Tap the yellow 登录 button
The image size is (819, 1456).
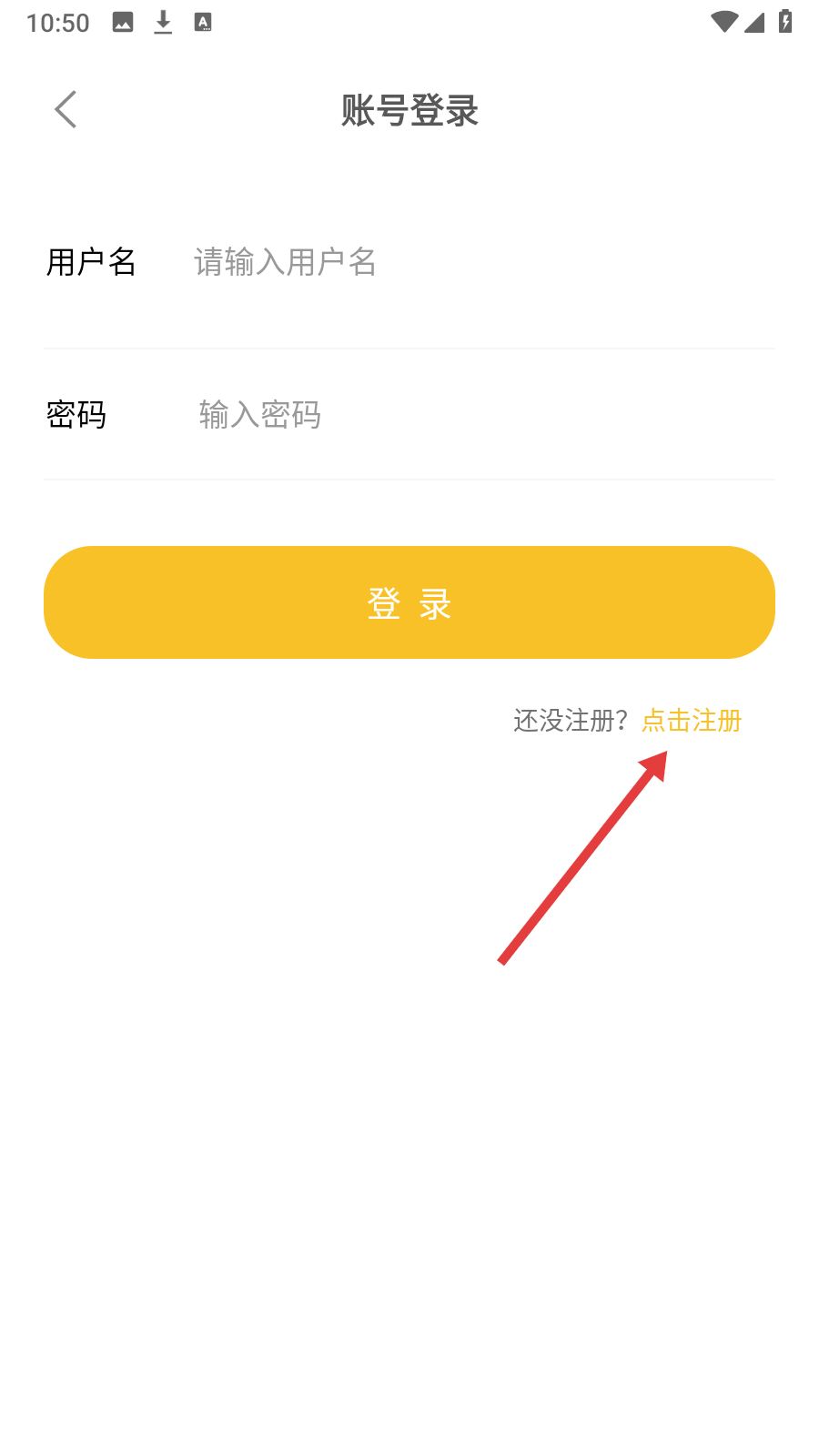pos(409,602)
